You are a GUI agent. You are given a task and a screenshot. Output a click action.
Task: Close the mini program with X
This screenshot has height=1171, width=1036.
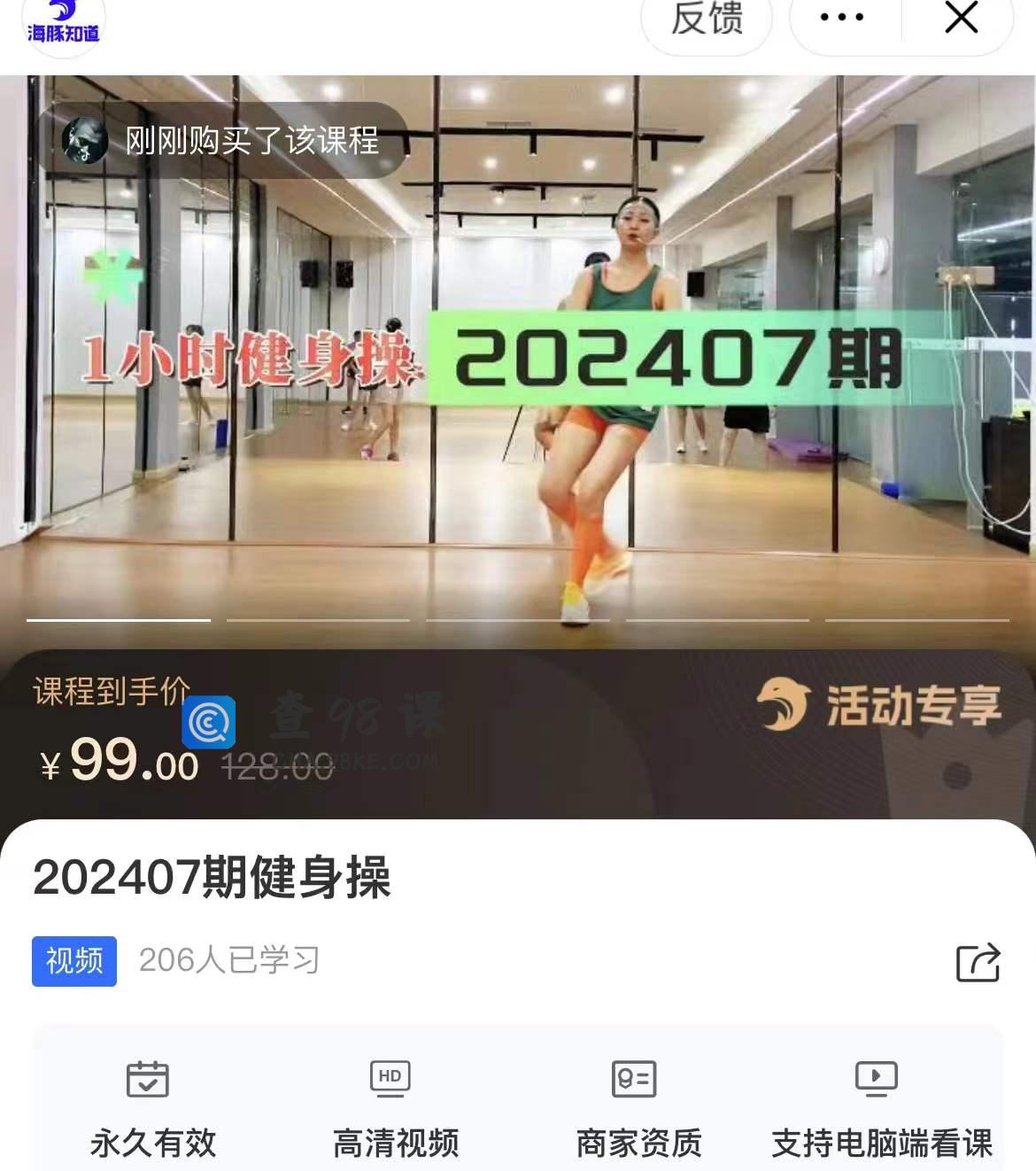pyautogui.click(x=961, y=18)
